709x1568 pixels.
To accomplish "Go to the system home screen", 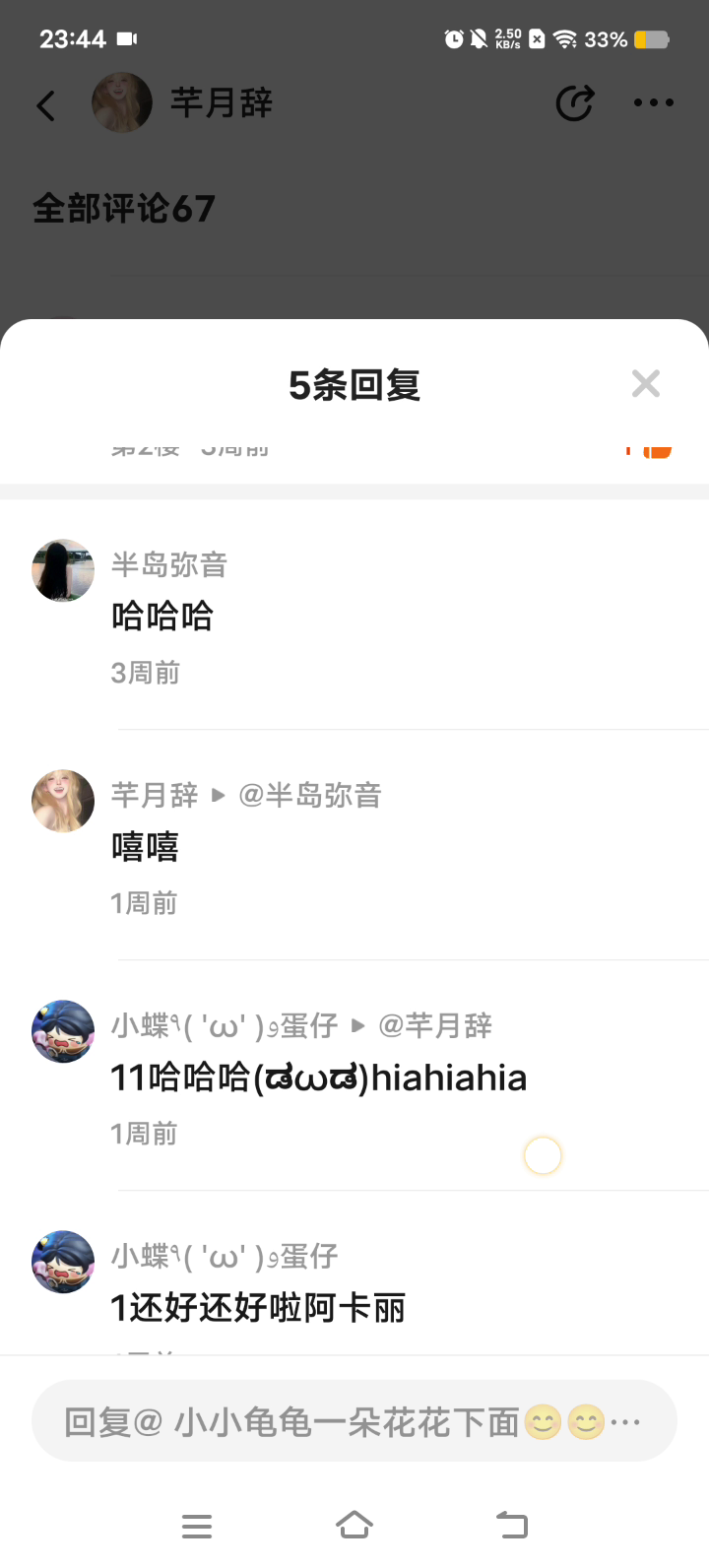I will pyautogui.click(x=354, y=1525).
